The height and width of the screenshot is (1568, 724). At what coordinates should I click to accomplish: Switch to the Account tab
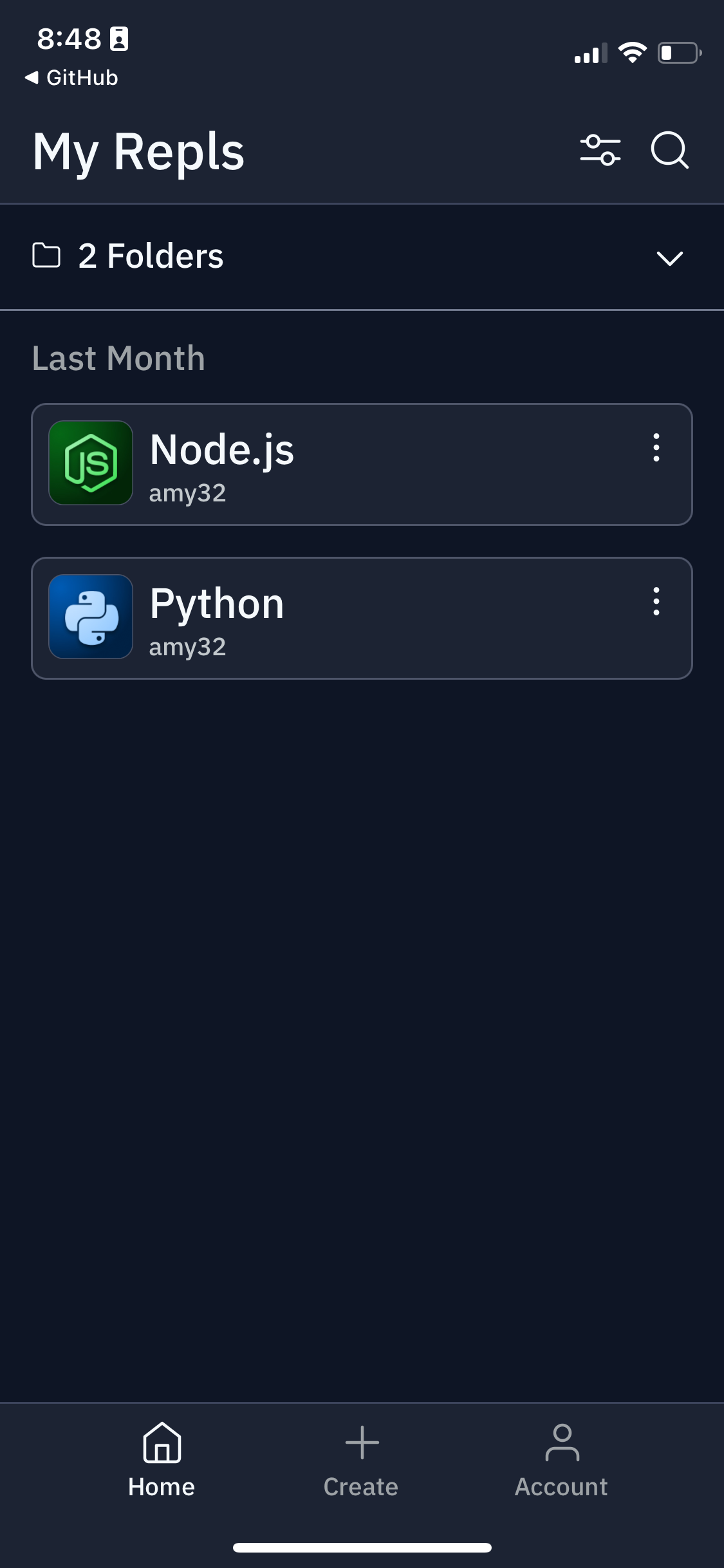[x=561, y=1460]
